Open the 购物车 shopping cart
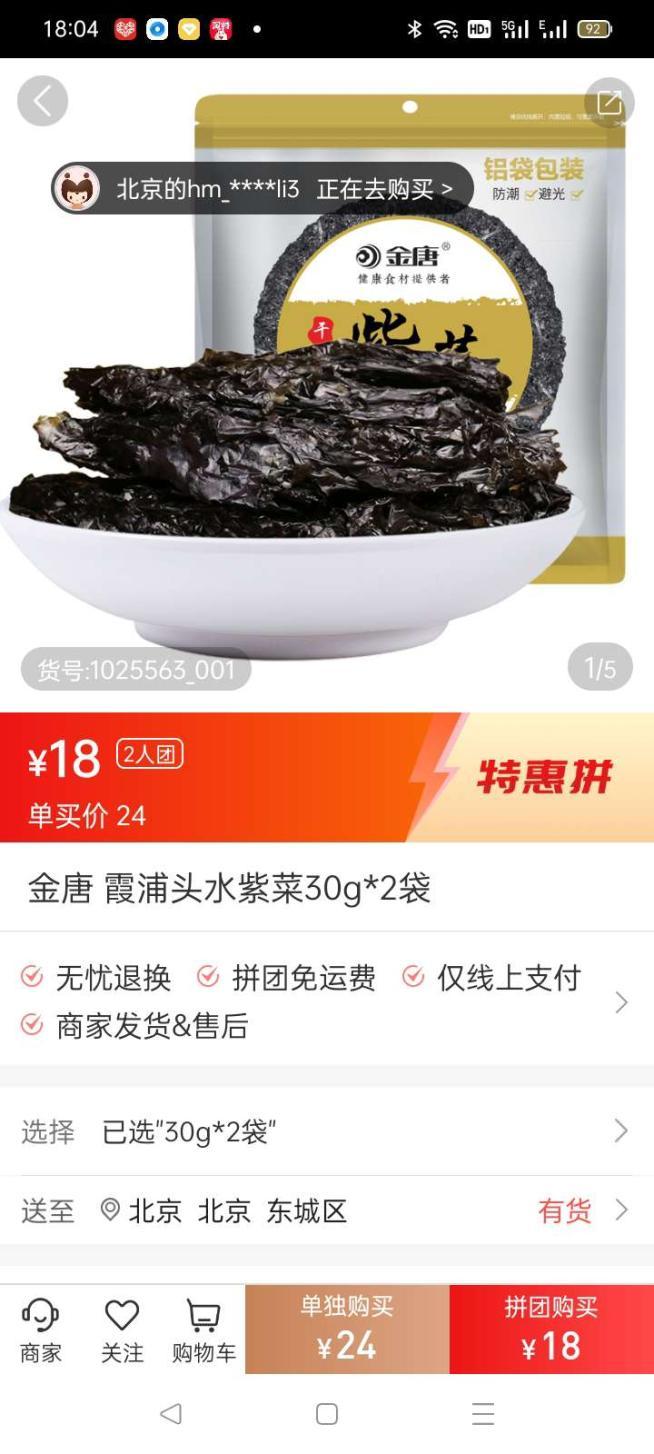 (x=204, y=1330)
